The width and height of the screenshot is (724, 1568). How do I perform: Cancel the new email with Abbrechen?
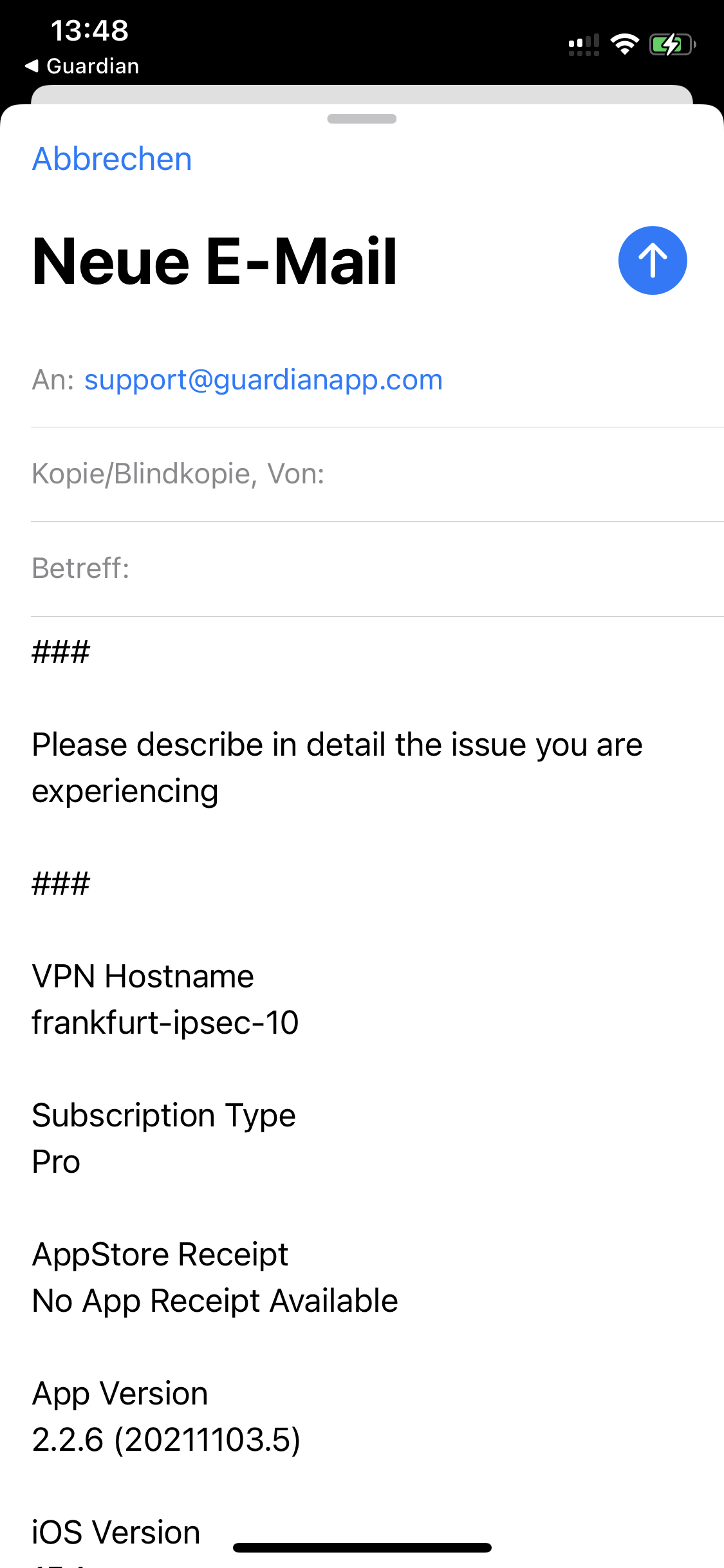pos(112,159)
